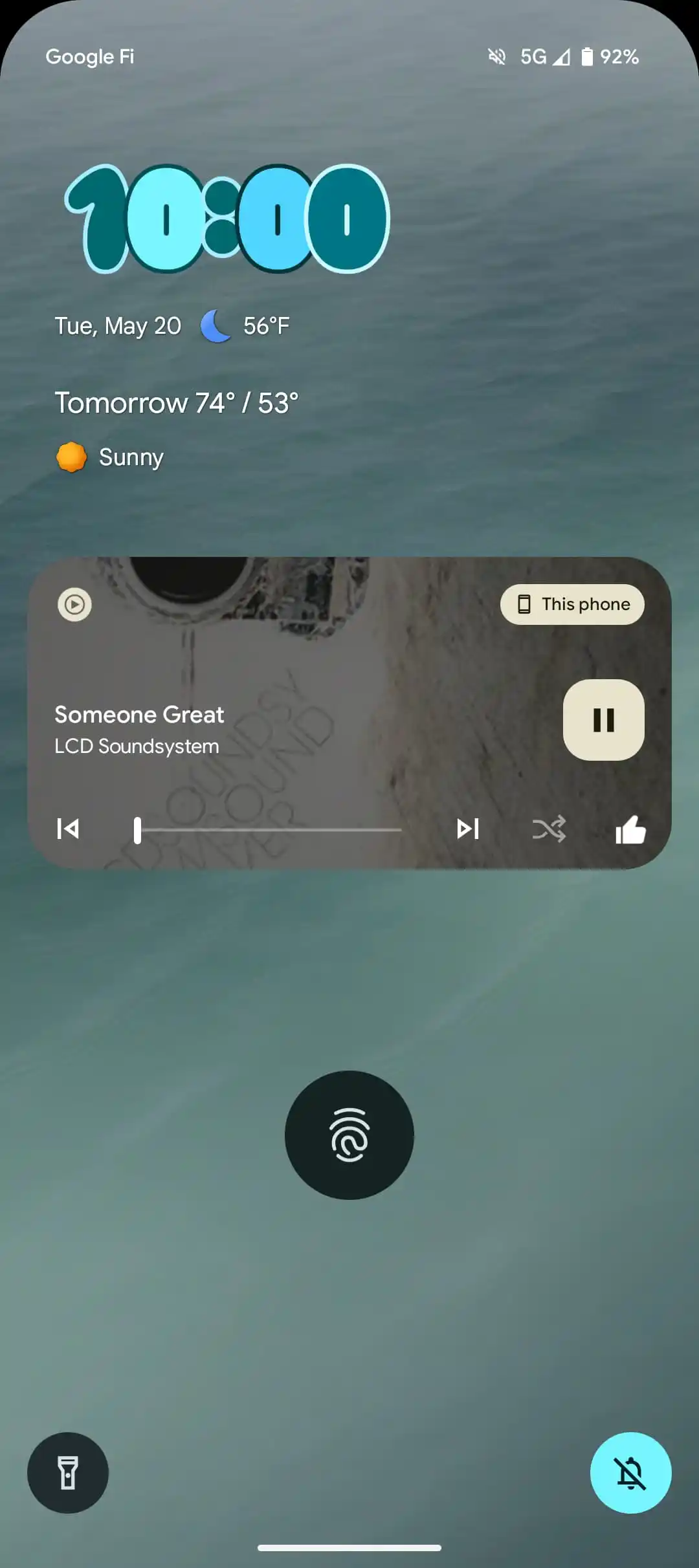Open the This phone output chip
This screenshot has height=1568, width=699.
tap(572, 604)
